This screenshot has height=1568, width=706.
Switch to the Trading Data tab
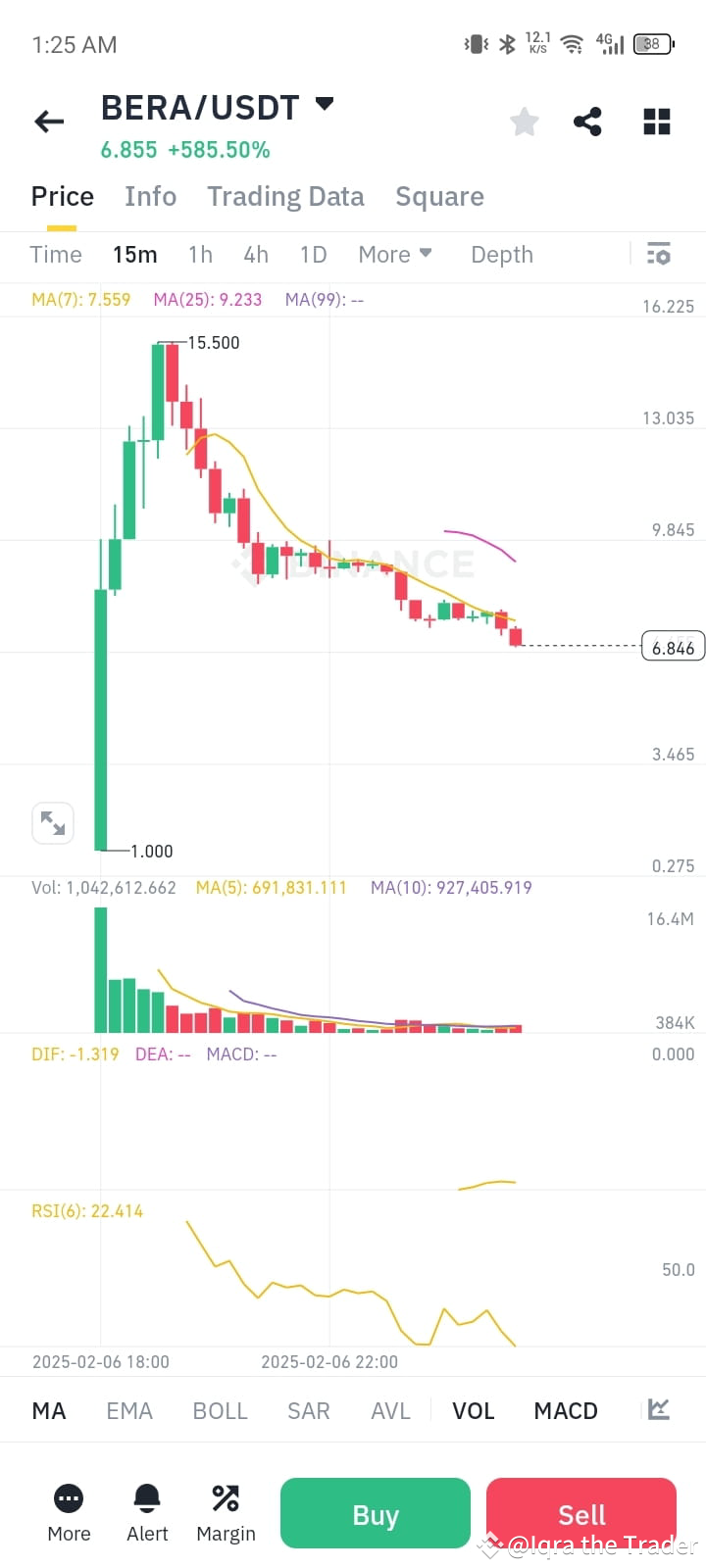pos(285,196)
